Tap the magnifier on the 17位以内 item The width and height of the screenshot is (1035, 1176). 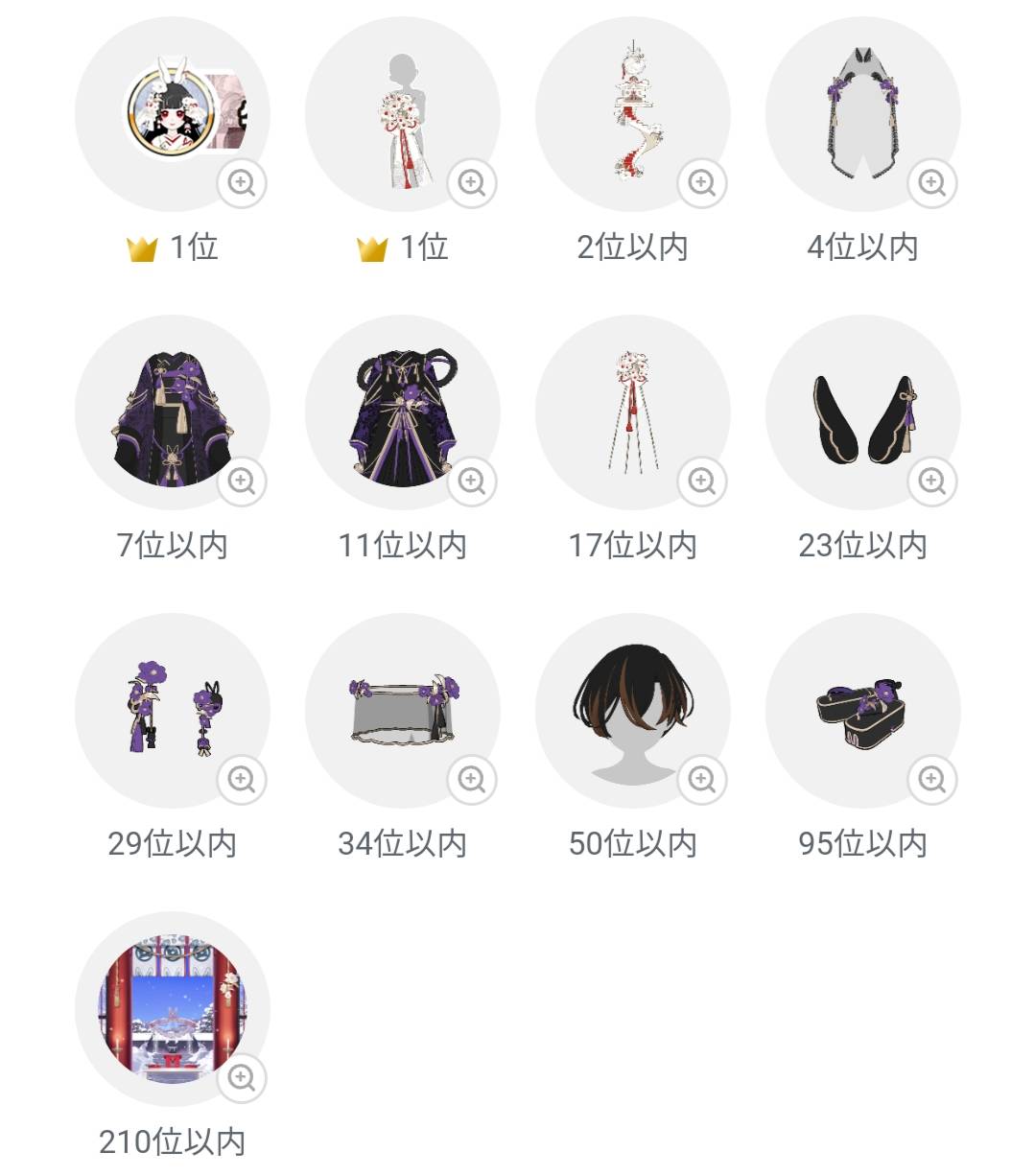point(702,481)
